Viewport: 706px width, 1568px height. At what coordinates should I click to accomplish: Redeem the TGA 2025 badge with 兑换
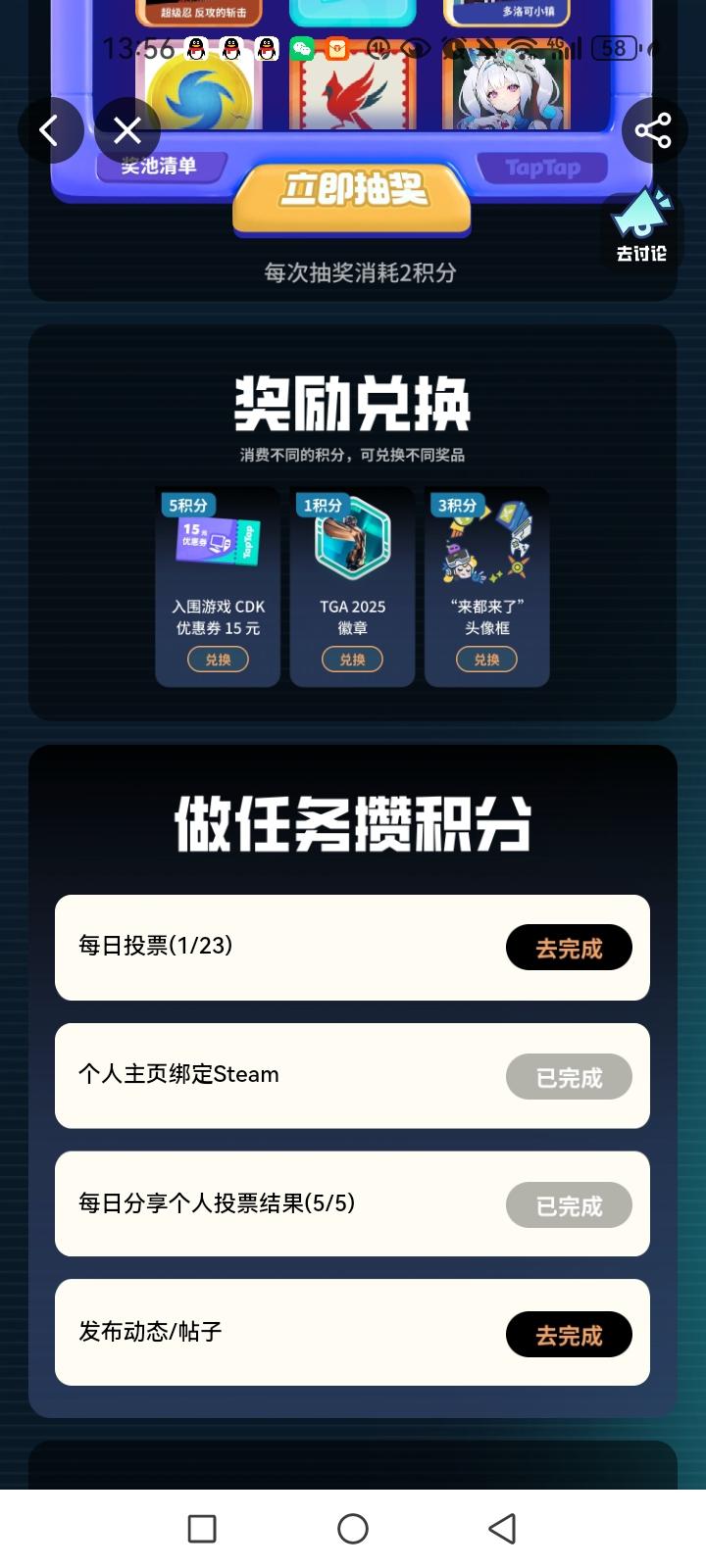click(x=351, y=660)
